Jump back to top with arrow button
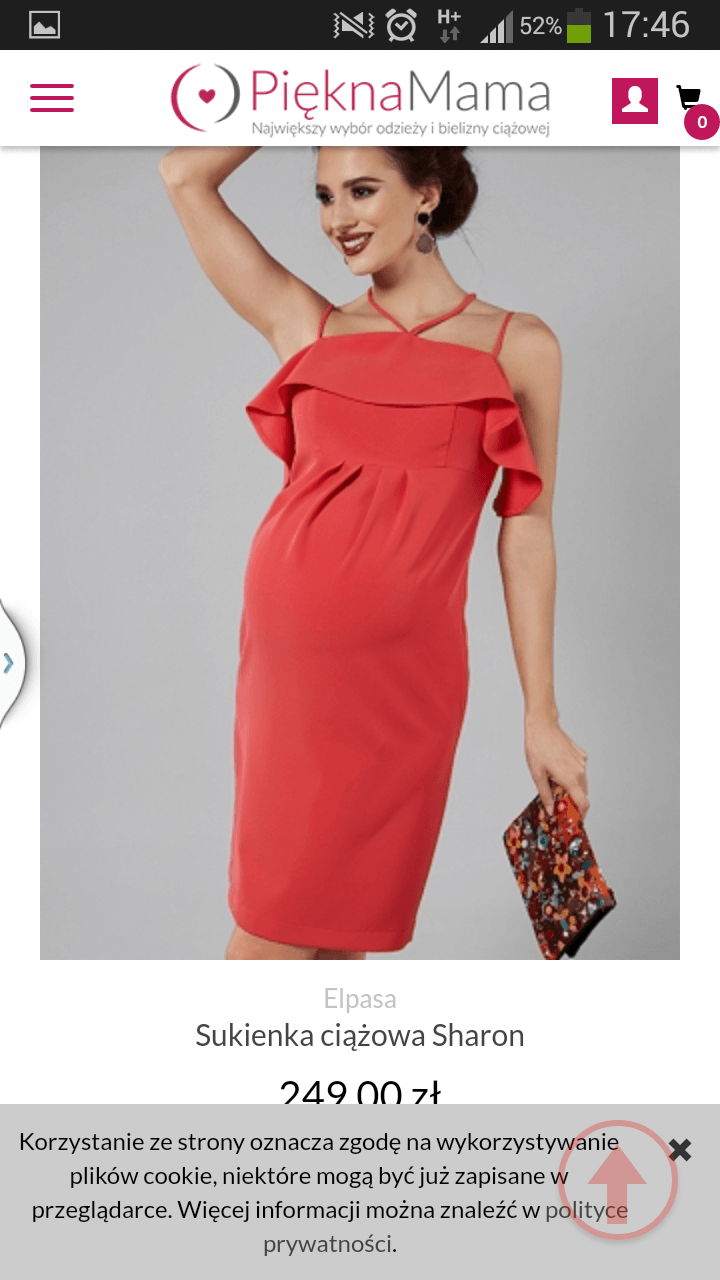The image size is (720, 1280). pos(618,1181)
